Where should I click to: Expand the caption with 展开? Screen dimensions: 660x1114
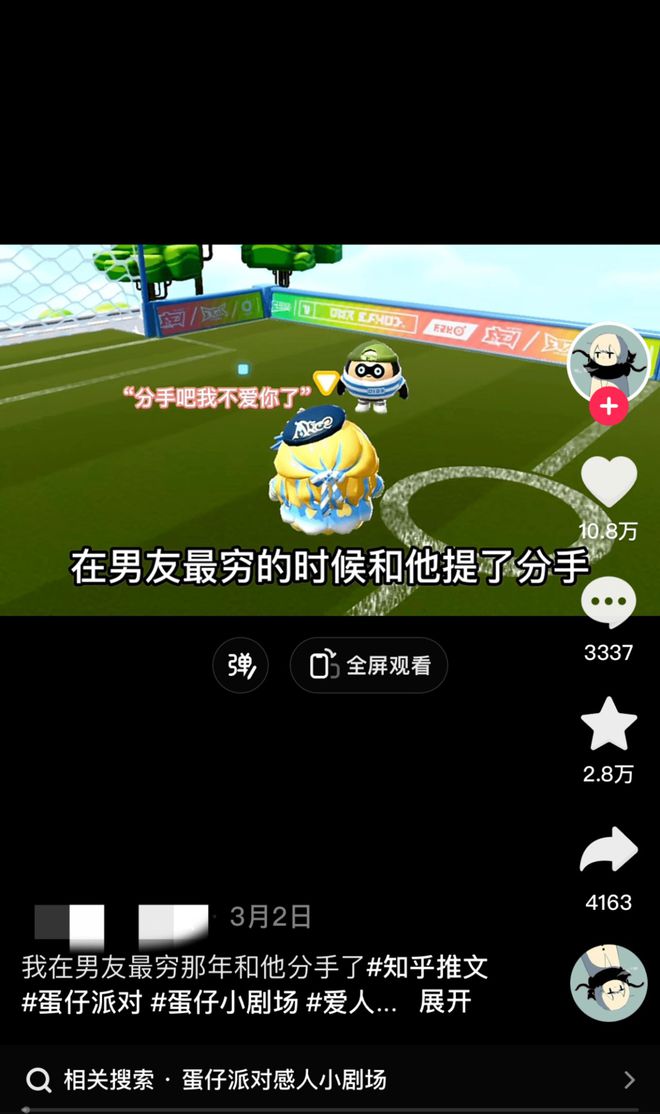(x=445, y=1002)
